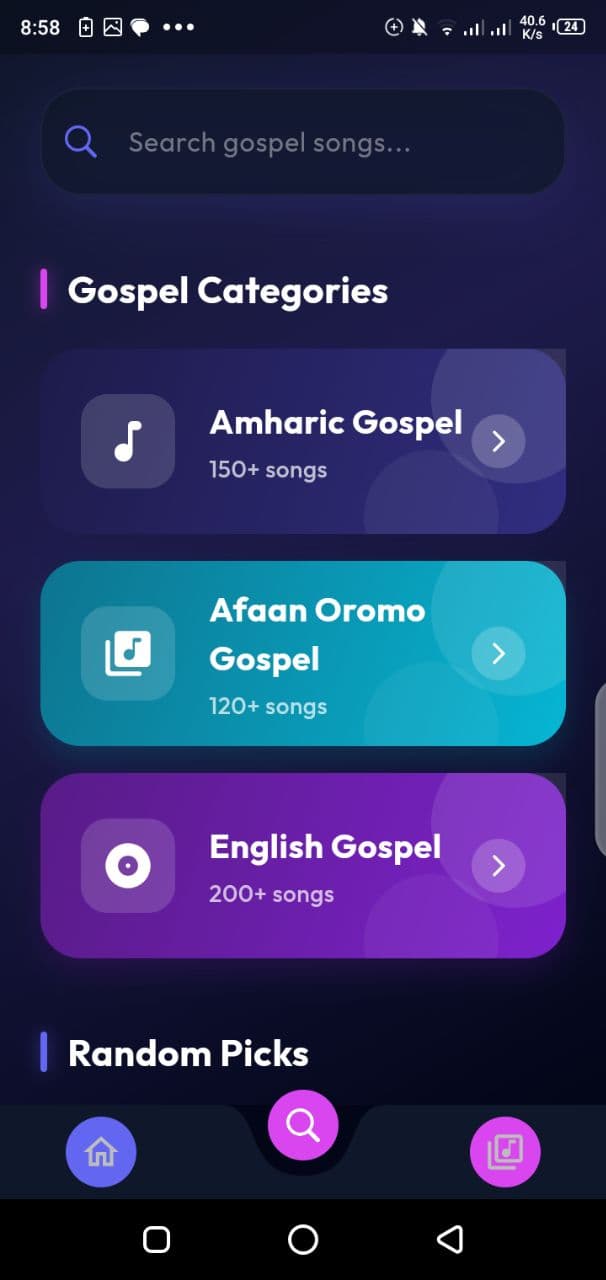This screenshot has width=606, height=1280.
Task: Select the center Search tab
Action: point(303,1126)
